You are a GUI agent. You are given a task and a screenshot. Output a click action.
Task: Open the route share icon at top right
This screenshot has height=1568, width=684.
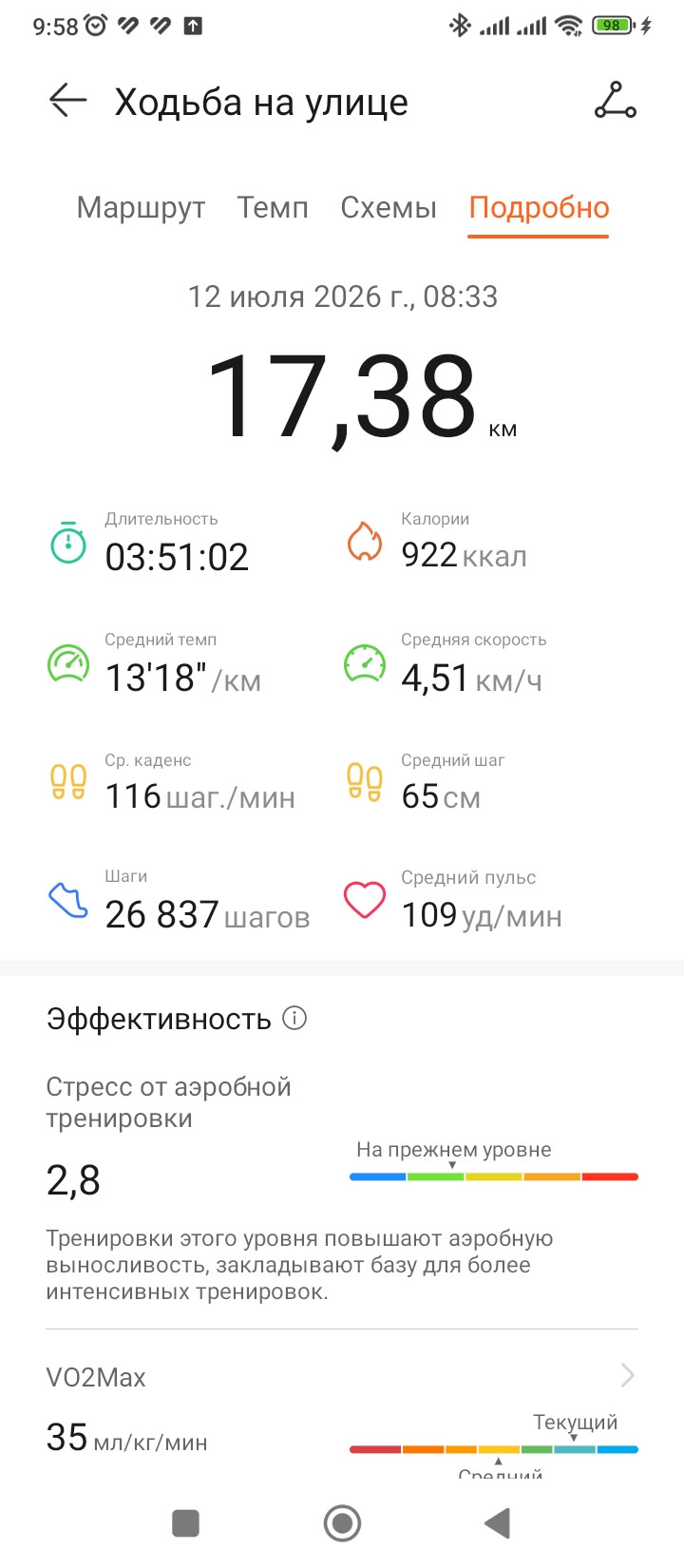pos(615,101)
